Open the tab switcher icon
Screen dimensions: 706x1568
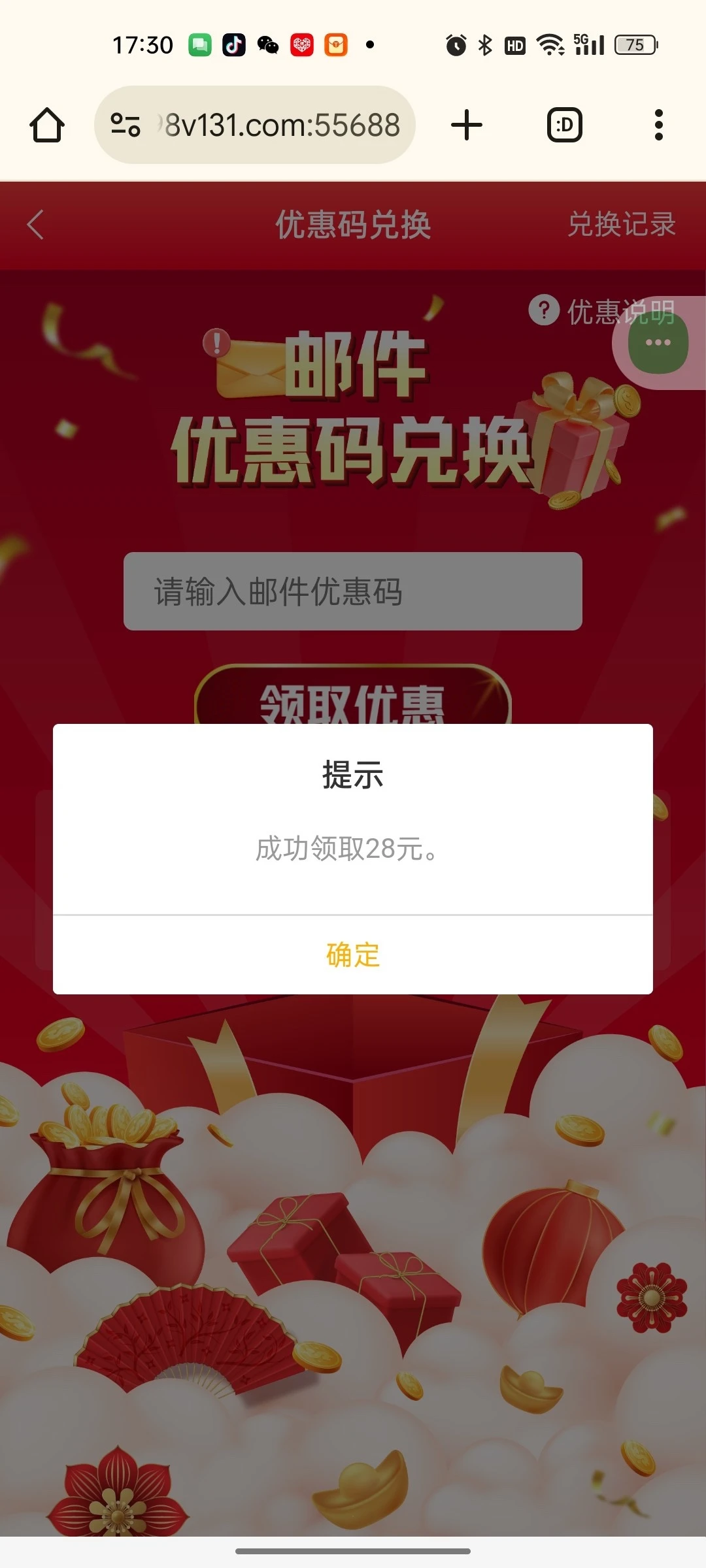tap(563, 124)
